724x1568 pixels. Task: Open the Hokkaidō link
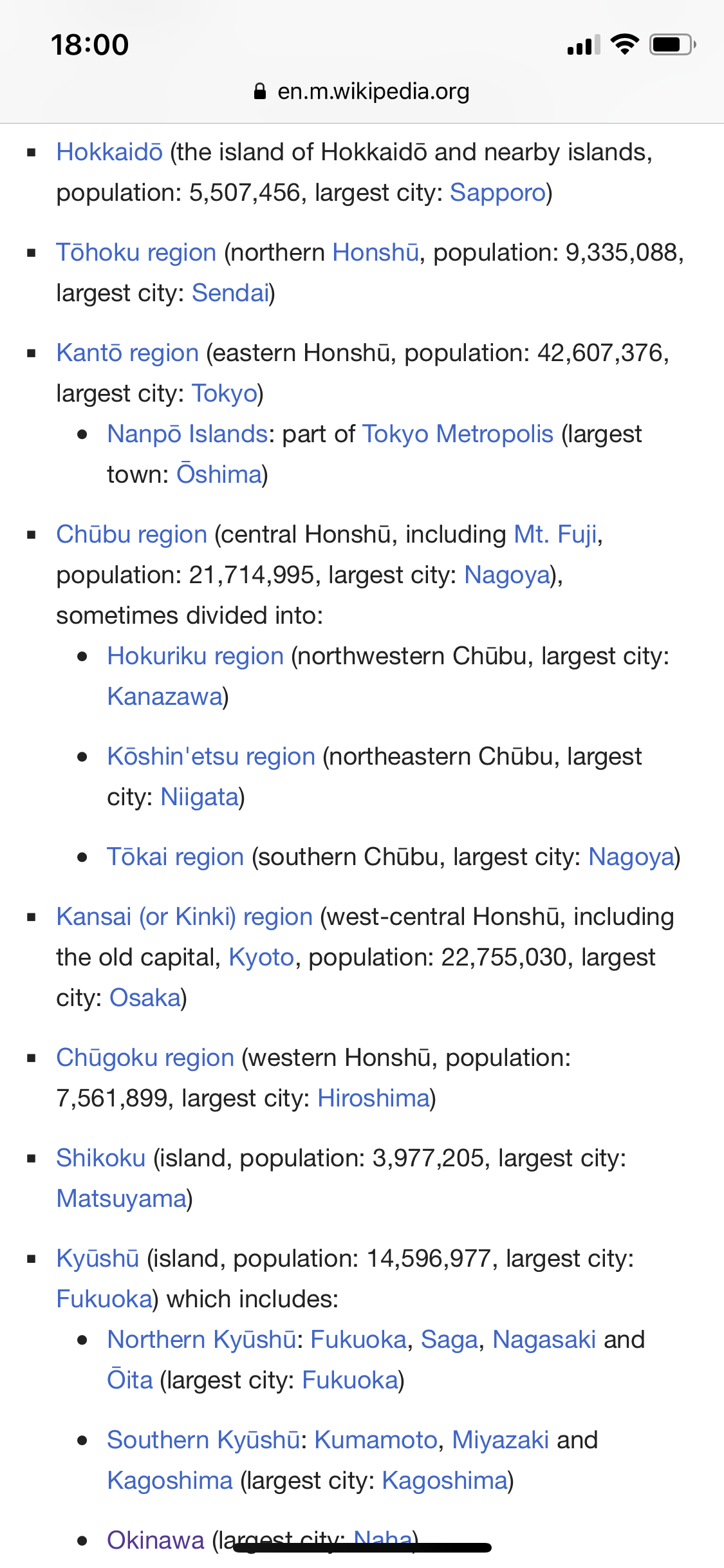point(109,153)
